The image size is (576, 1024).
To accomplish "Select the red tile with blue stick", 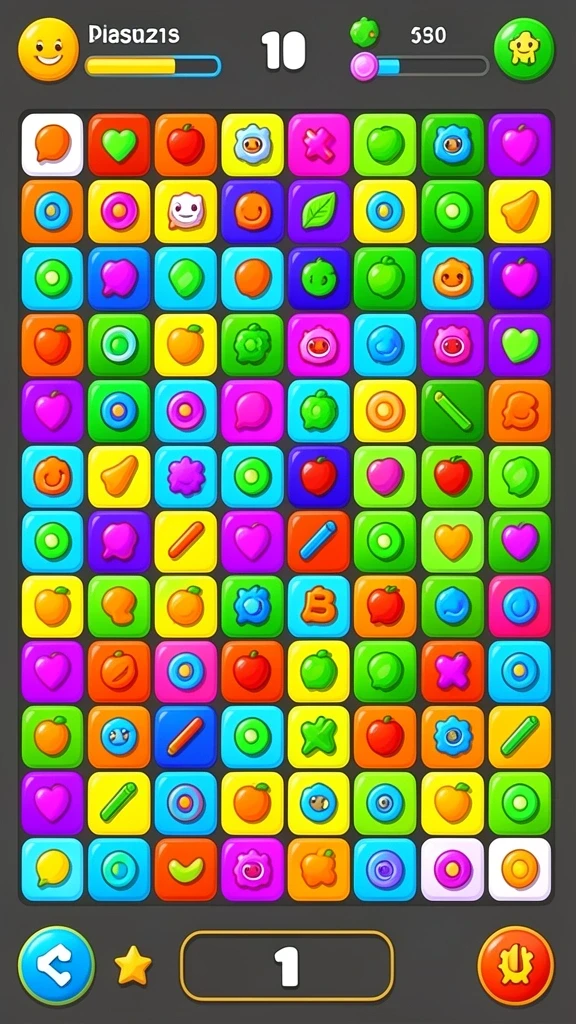I will [x=319, y=541].
